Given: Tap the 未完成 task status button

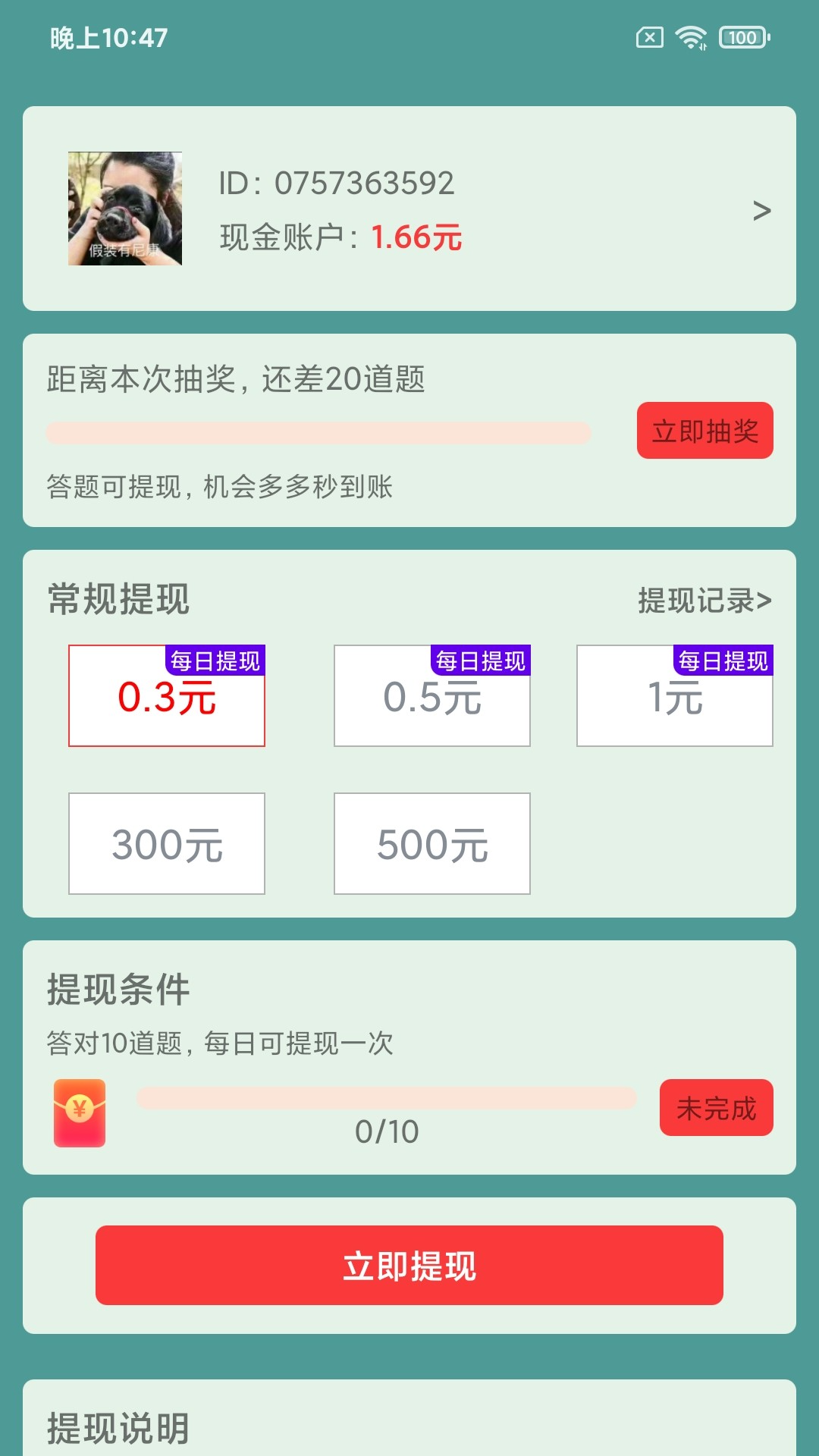Looking at the screenshot, I should coord(716,1108).
